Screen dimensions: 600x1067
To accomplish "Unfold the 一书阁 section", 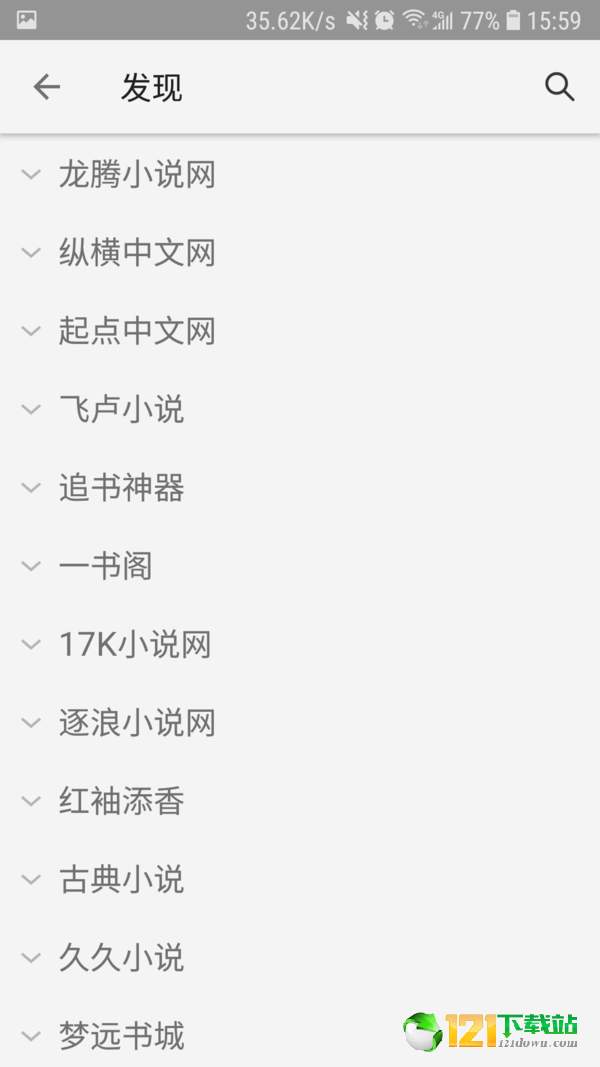I will coord(300,566).
